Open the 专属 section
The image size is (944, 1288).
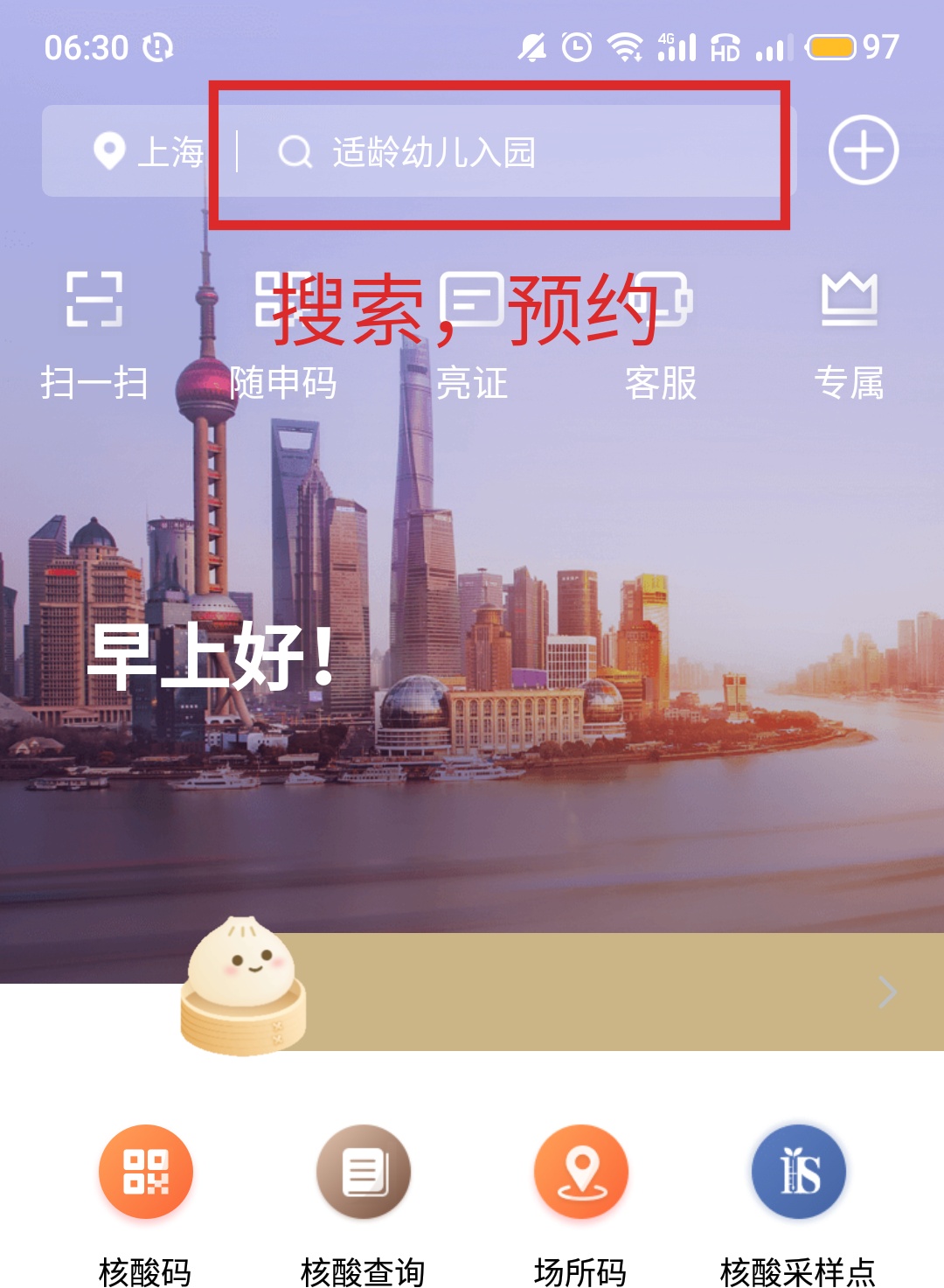[x=849, y=332]
